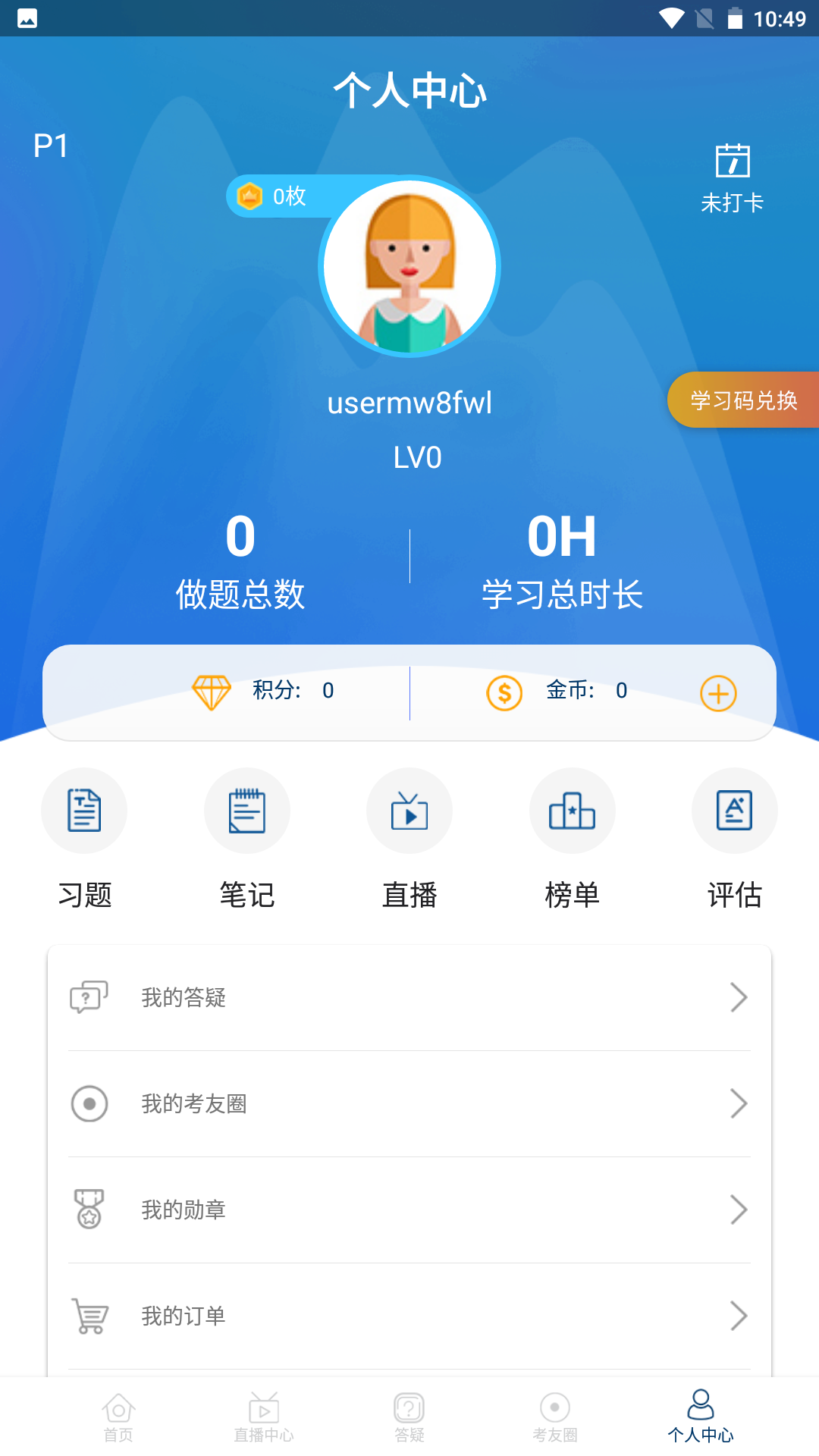Viewport: 819px width, 1456px height.
Task: Open 我的答疑 row
Action: click(409, 997)
